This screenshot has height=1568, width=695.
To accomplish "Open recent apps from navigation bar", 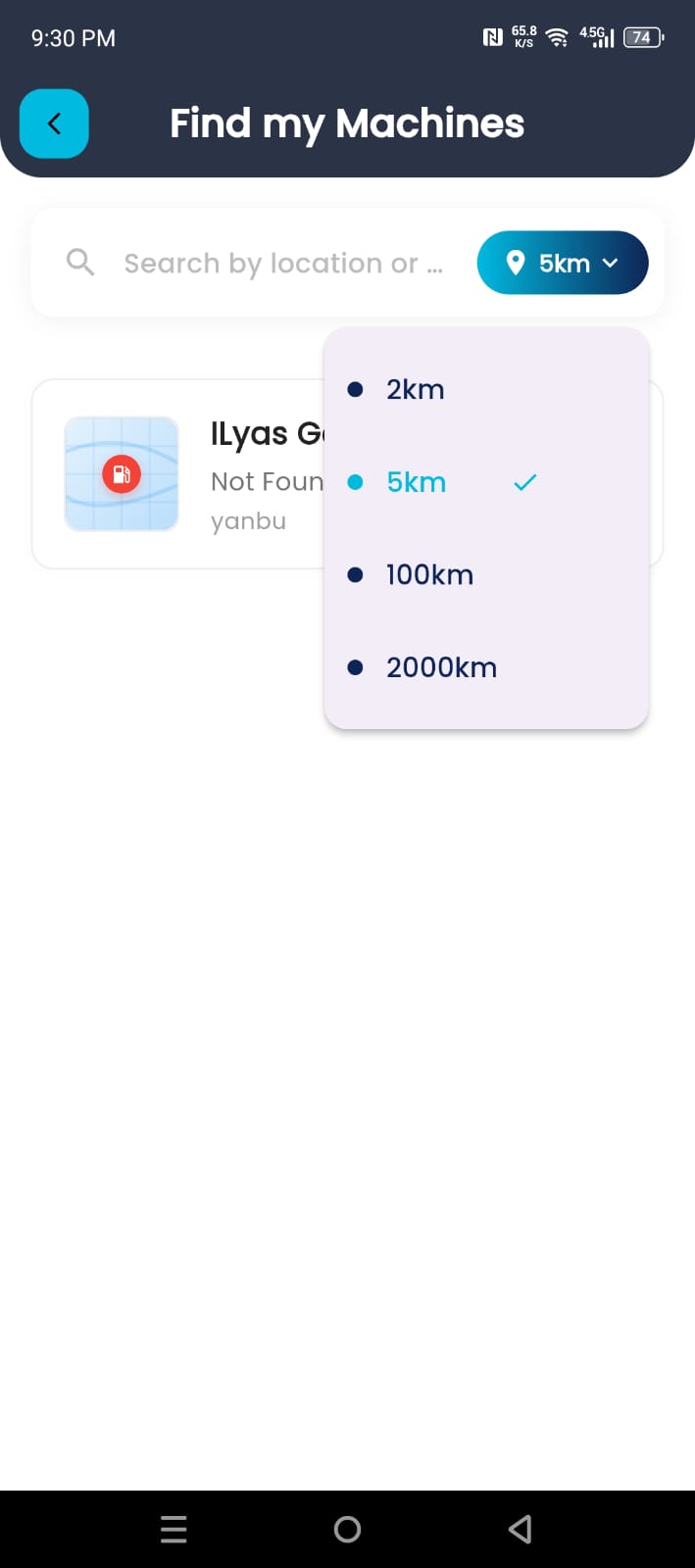I will pos(174,1529).
